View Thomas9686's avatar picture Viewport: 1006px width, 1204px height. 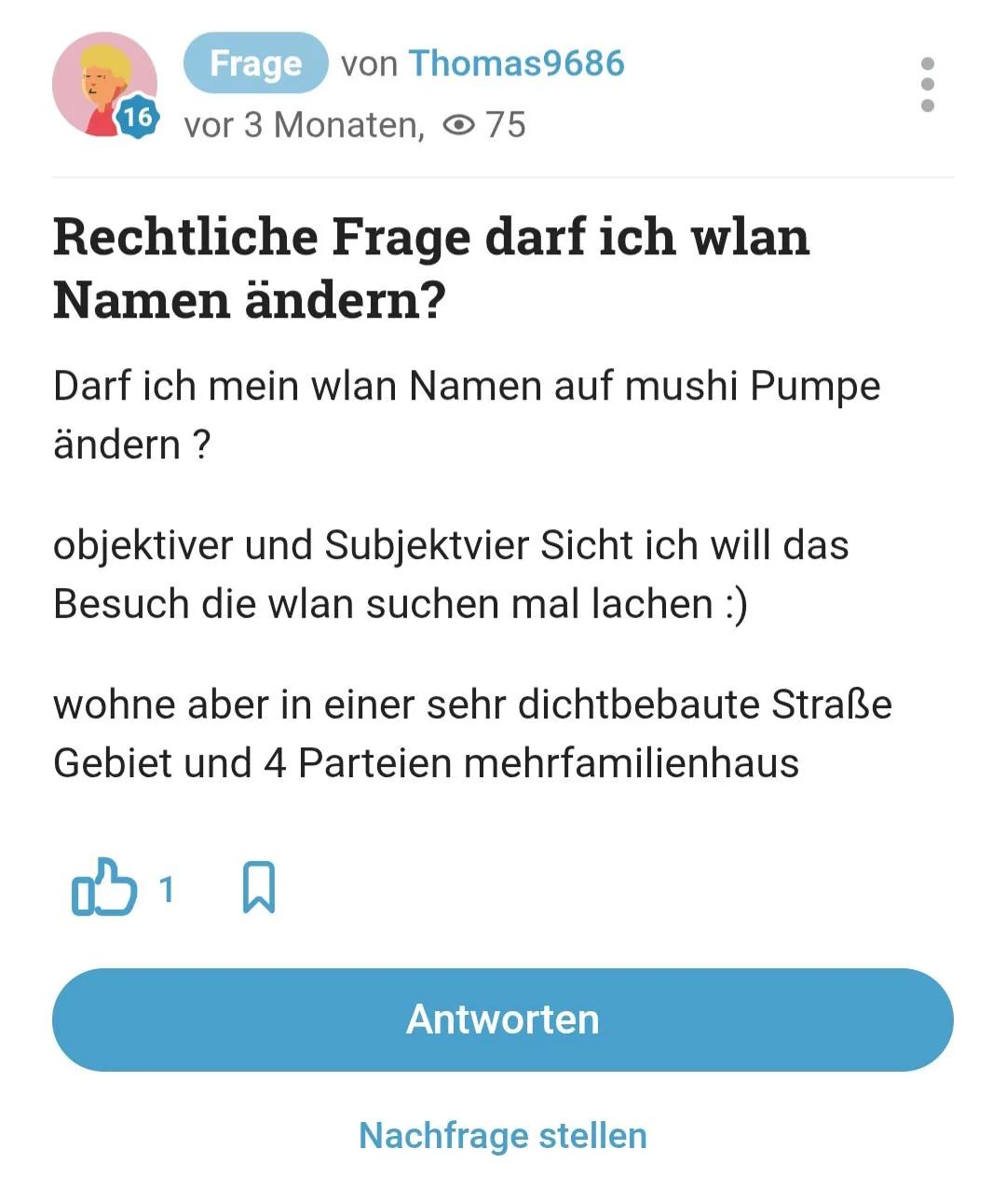[x=103, y=86]
